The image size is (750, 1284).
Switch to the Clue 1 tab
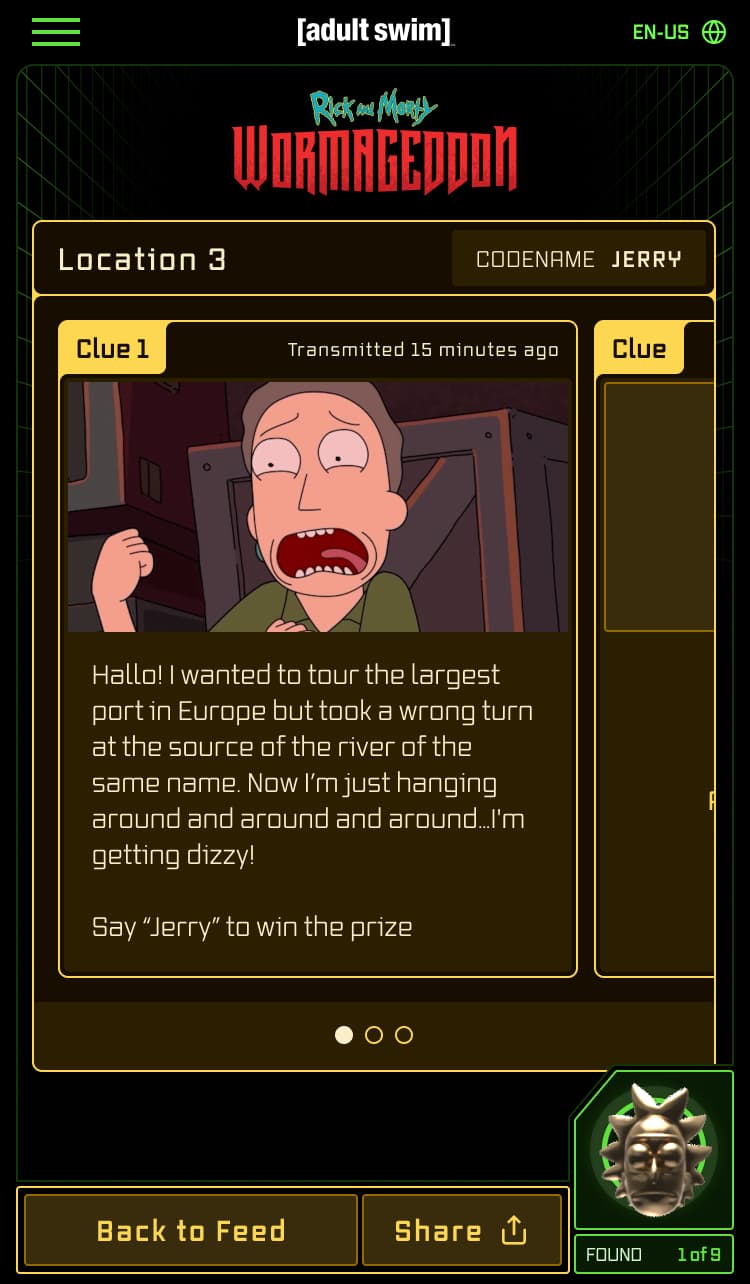click(112, 349)
